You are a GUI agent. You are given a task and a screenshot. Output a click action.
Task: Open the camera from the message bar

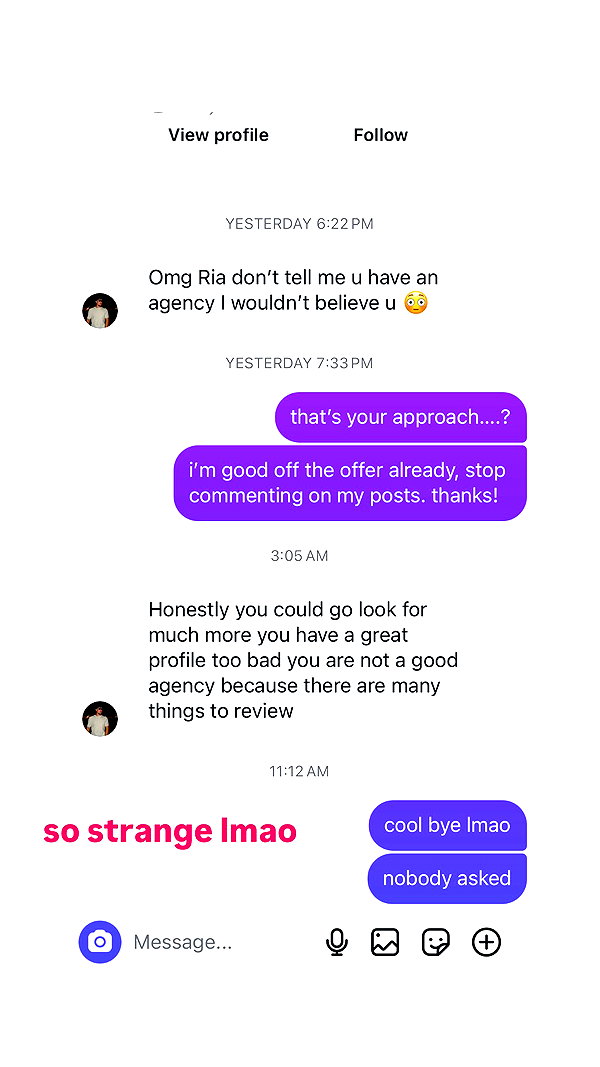click(100, 942)
